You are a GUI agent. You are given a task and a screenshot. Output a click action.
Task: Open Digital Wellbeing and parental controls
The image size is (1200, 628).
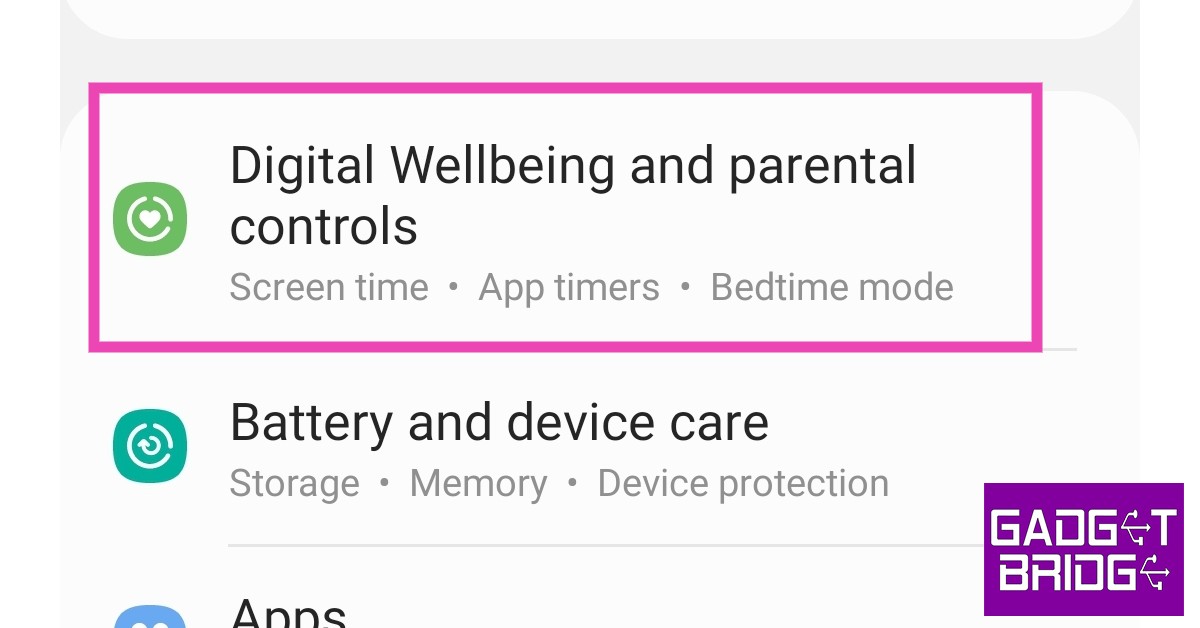point(572,220)
